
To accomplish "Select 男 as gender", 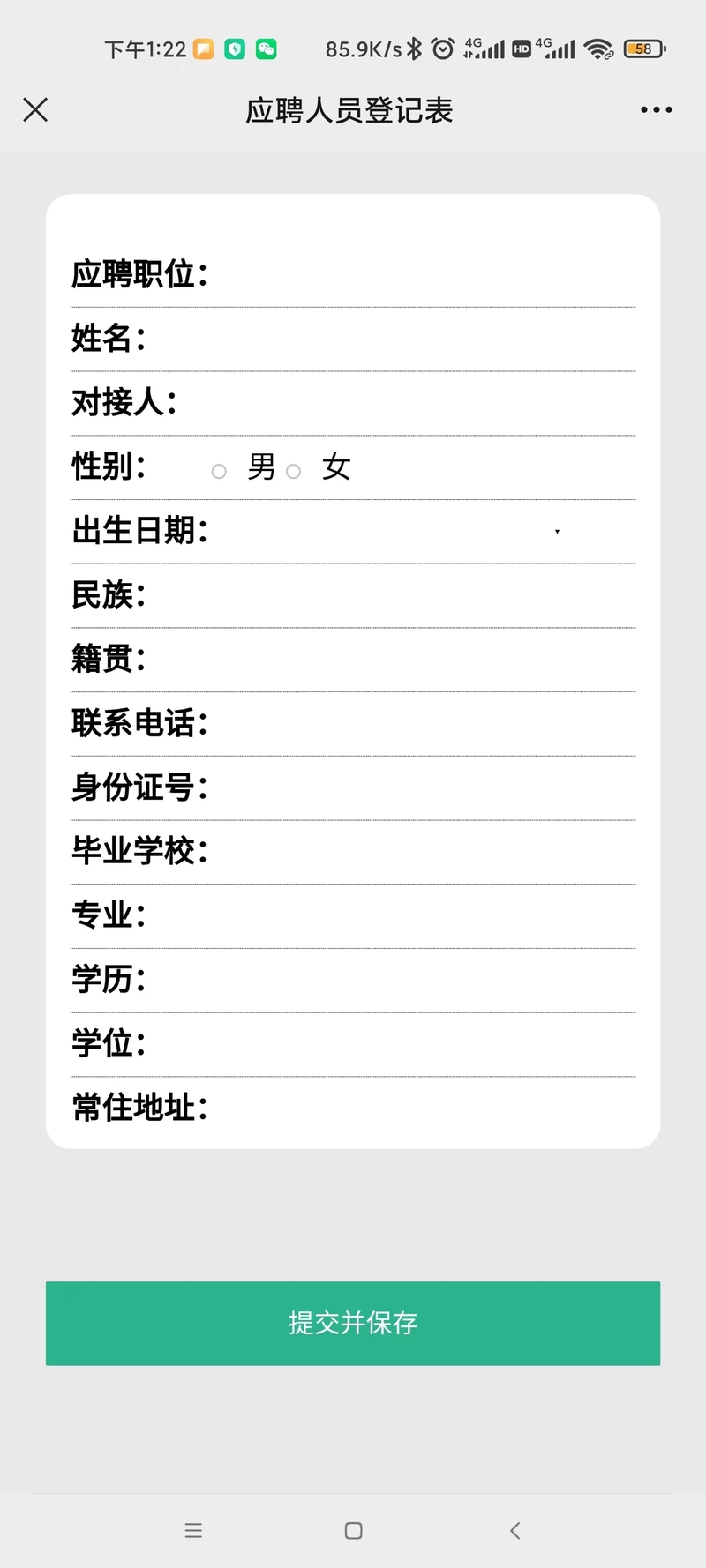I will click(x=219, y=472).
